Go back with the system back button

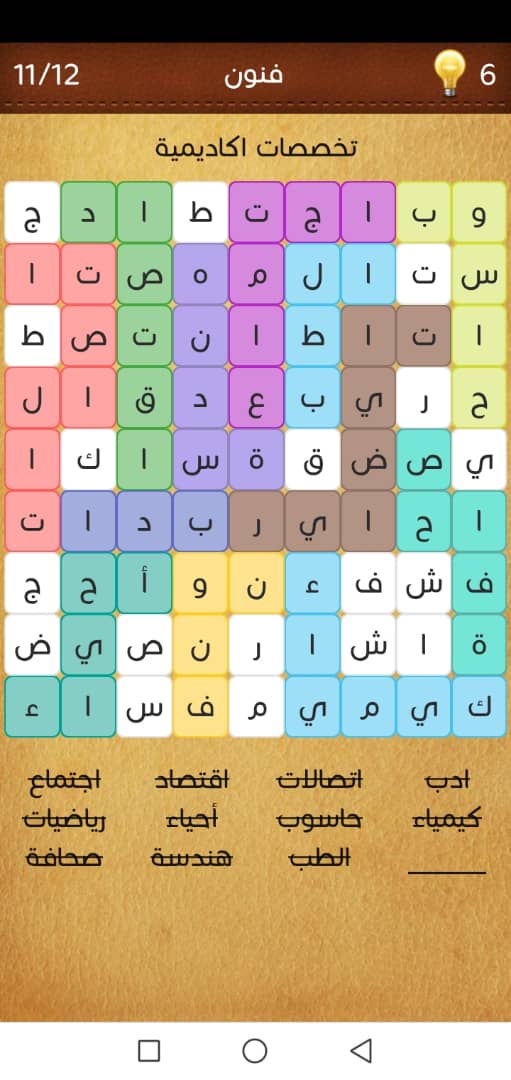(361, 1050)
